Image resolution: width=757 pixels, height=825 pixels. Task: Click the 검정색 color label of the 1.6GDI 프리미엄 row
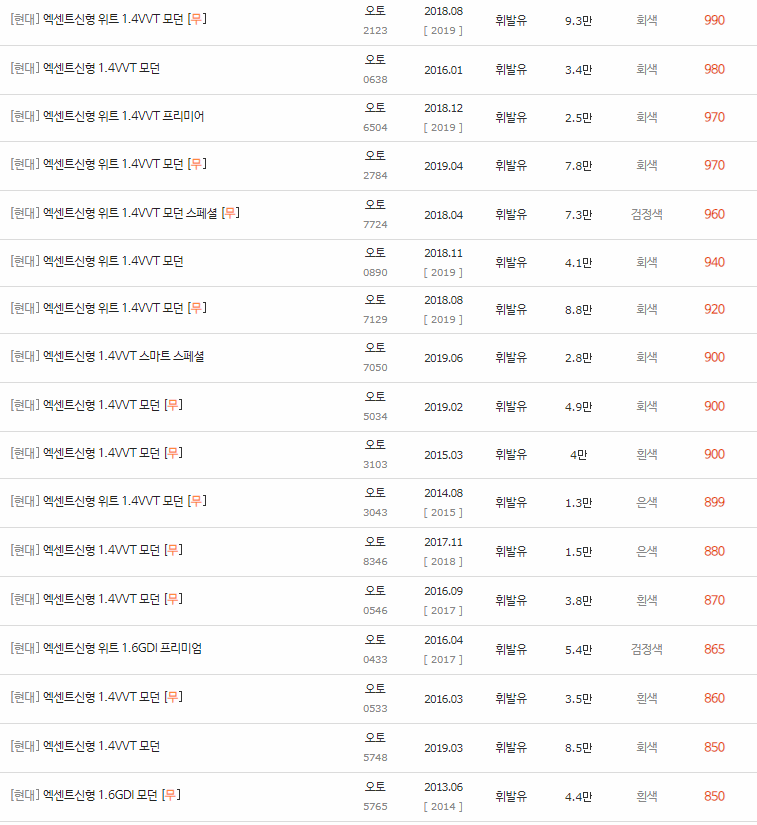pyautogui.click(x=648, y=646)
